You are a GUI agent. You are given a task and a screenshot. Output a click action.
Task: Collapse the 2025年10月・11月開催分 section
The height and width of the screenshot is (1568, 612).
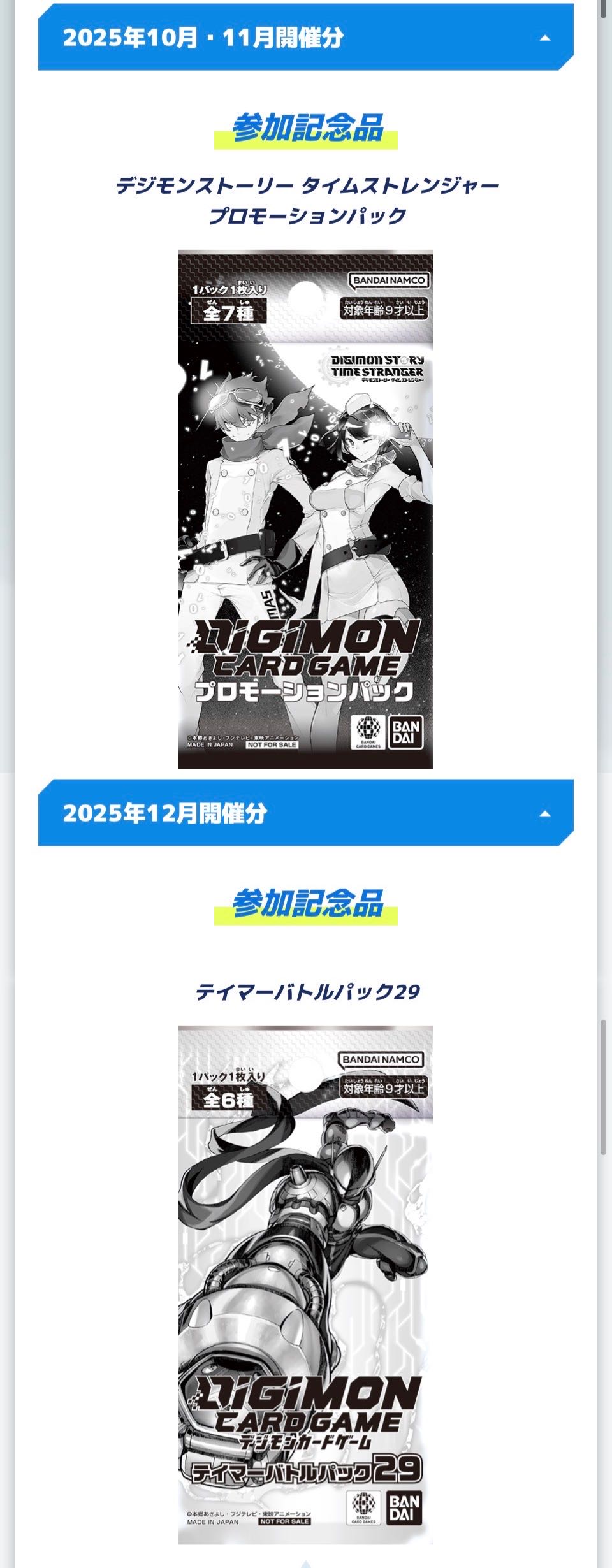click(544, 38)
